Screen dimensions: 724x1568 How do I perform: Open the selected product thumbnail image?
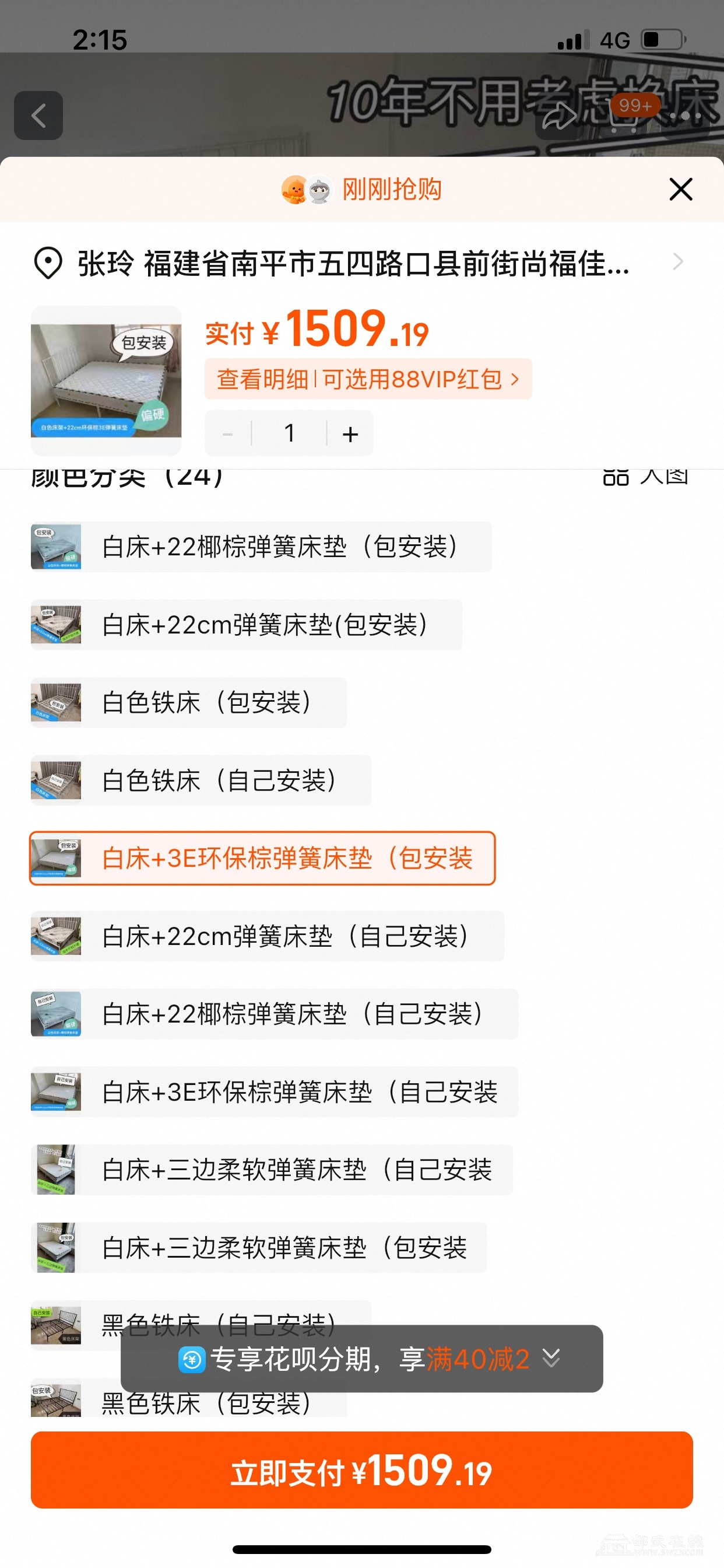click(106, 380)
